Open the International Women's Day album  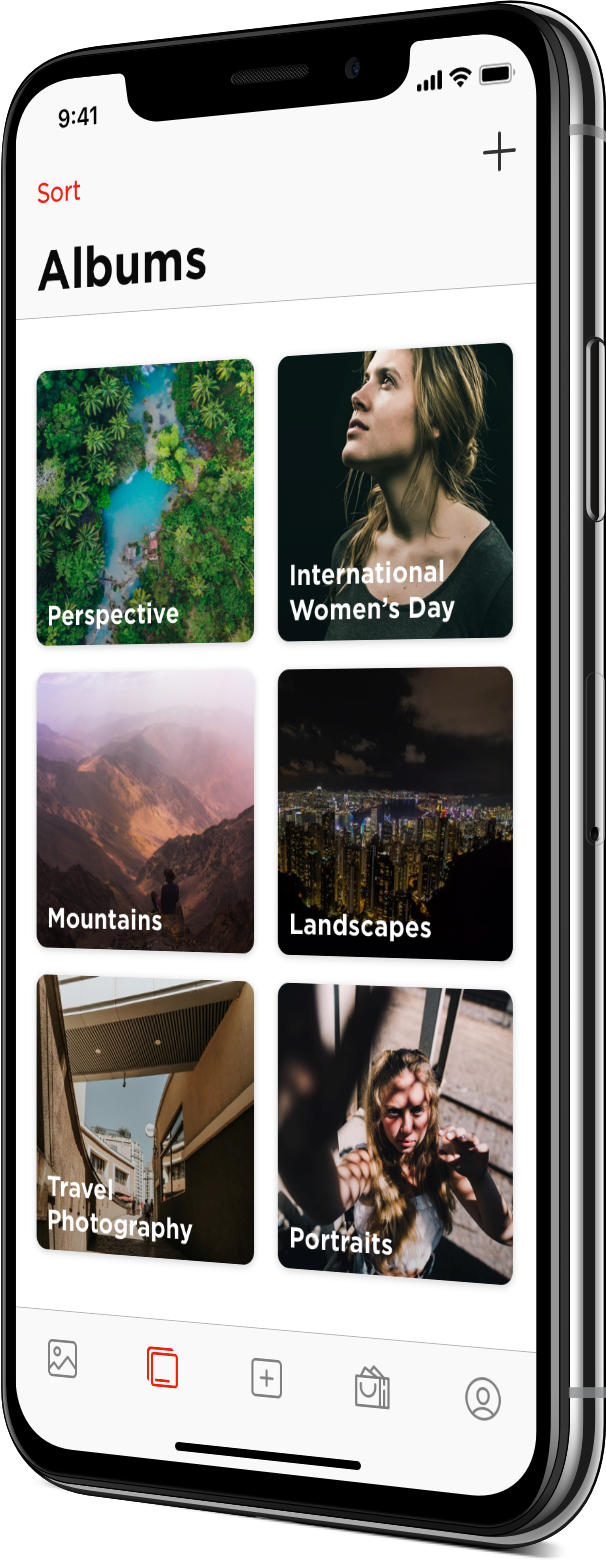coord(395,492)
